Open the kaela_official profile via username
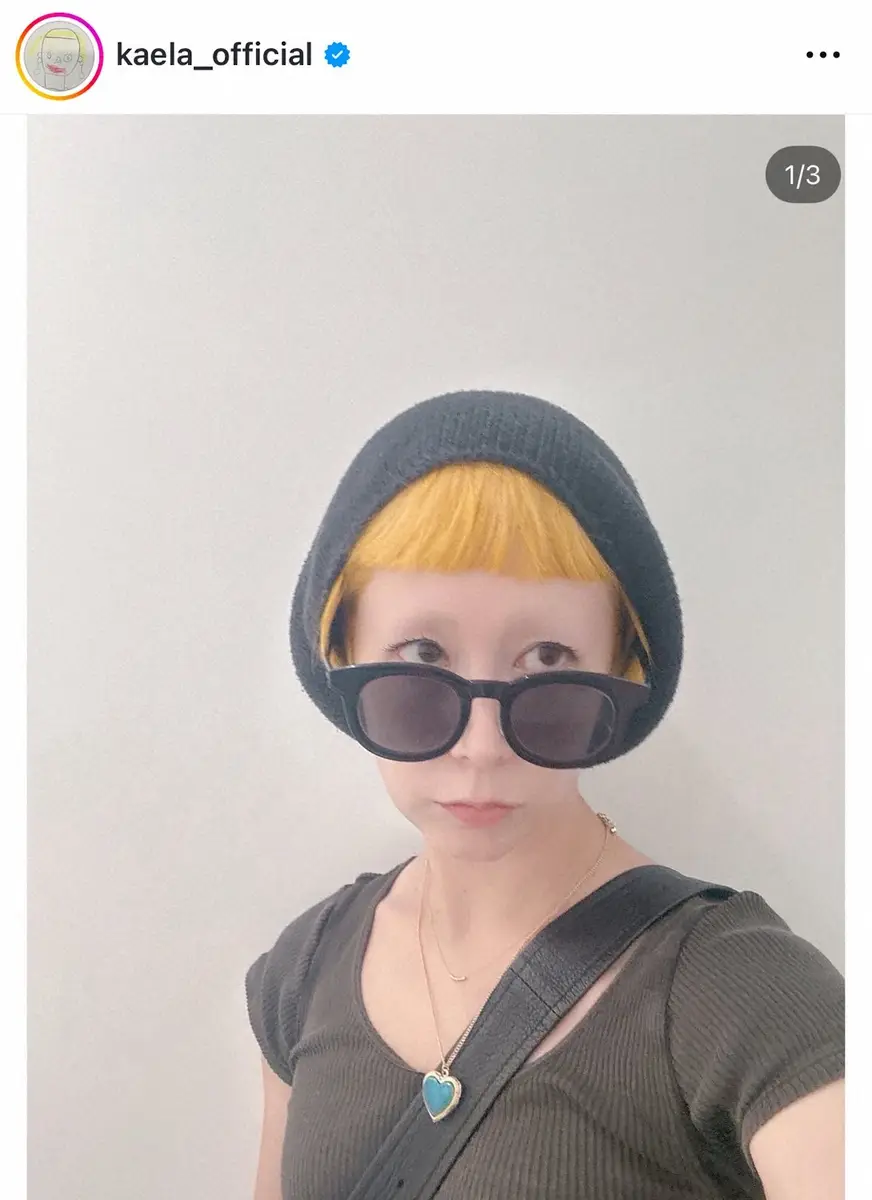The height and width of the screenshot is (1200, 872). tap(214, 55)
